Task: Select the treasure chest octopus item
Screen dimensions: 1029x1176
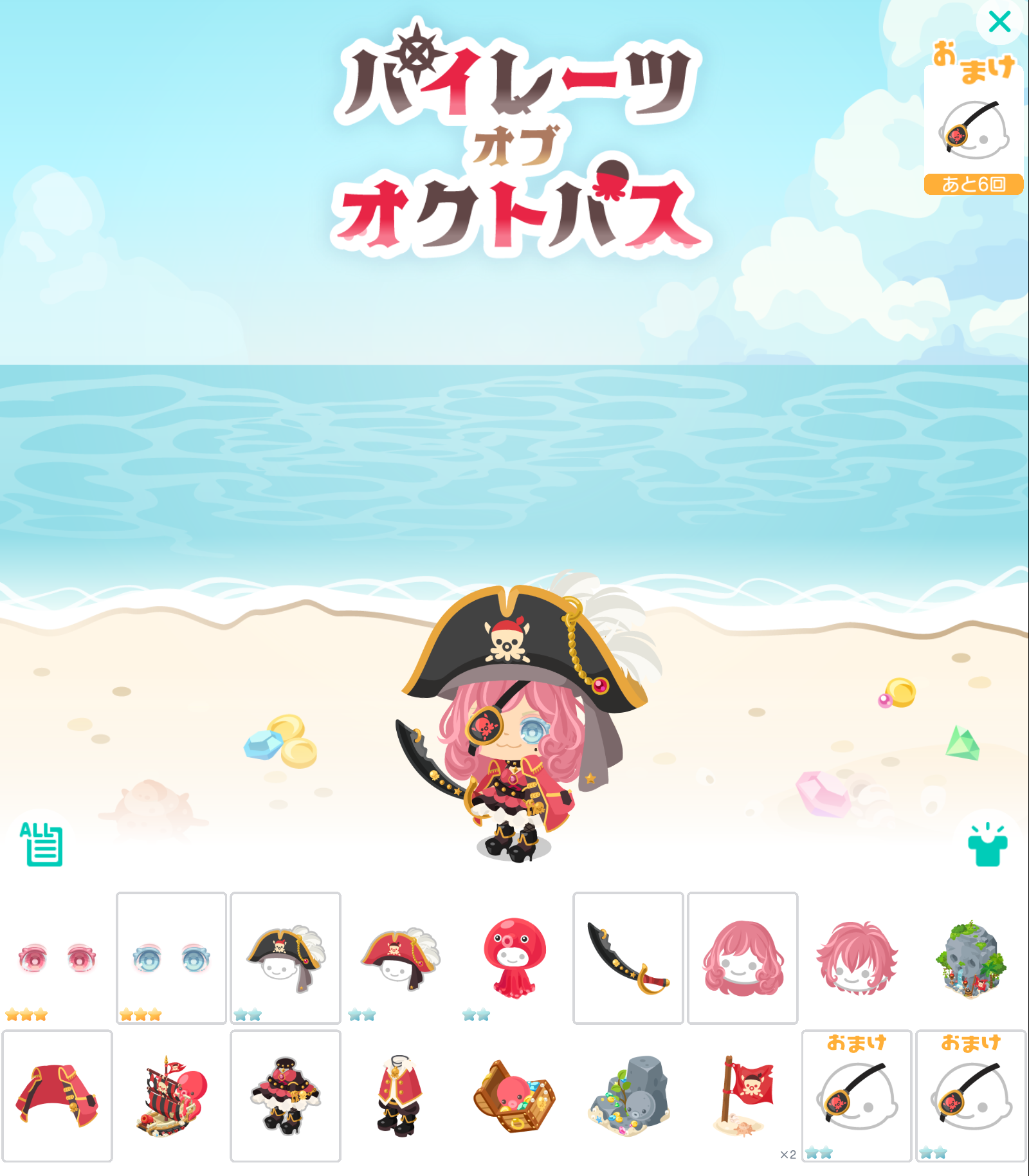Action: pyautogui.click(x=514, y=1096)
